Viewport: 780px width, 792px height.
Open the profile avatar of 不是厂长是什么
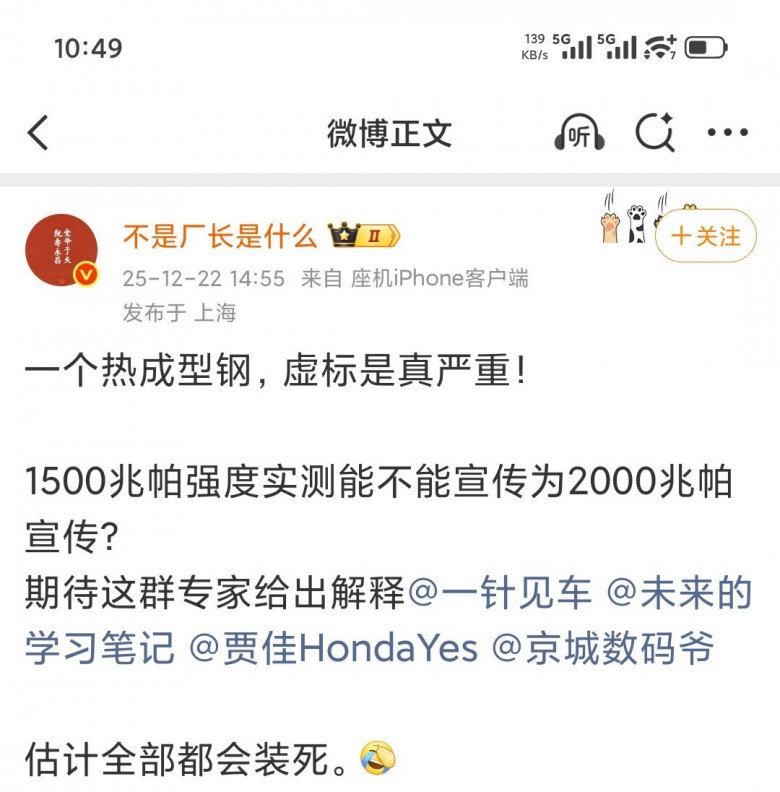61,250
